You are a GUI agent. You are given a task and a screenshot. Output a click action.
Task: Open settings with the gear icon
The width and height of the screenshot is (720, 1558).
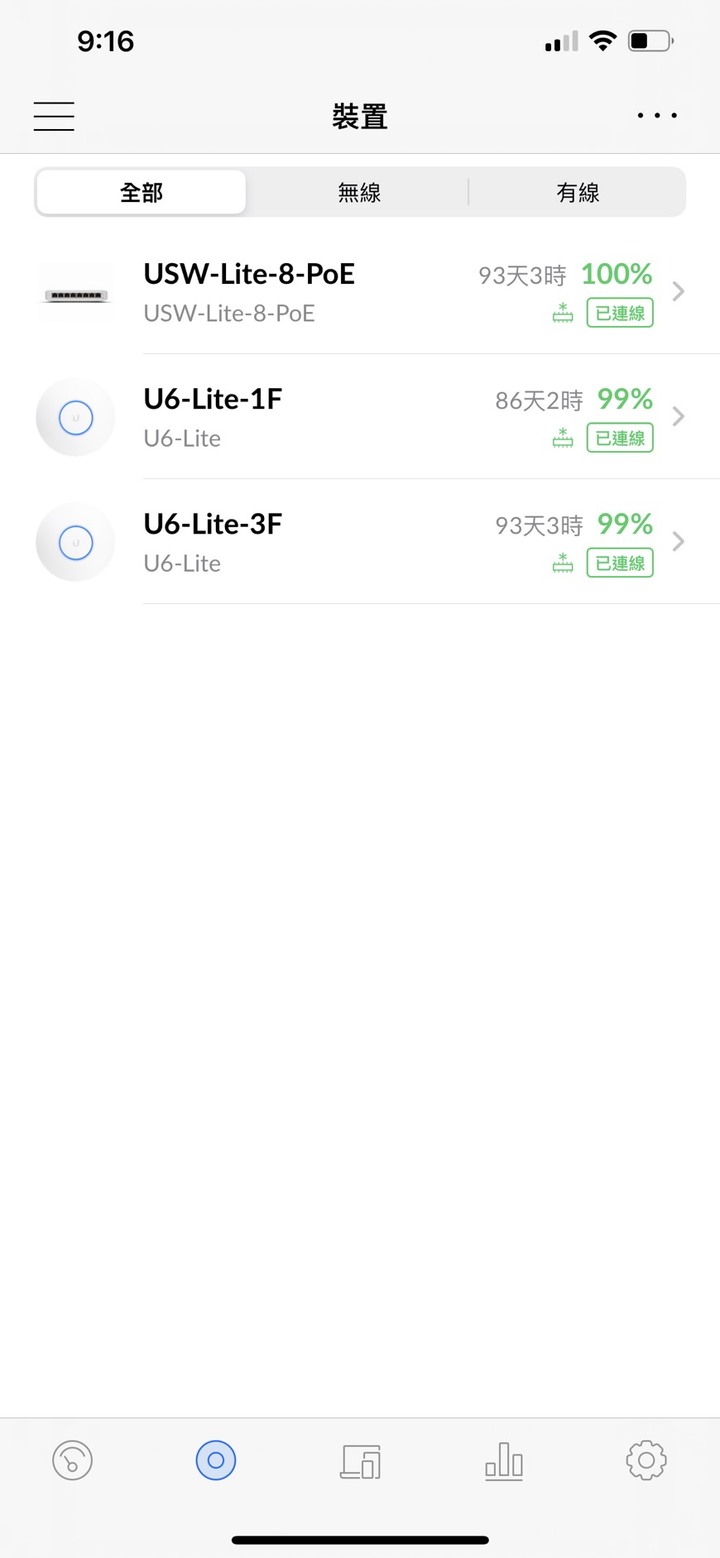point(645,1460)
